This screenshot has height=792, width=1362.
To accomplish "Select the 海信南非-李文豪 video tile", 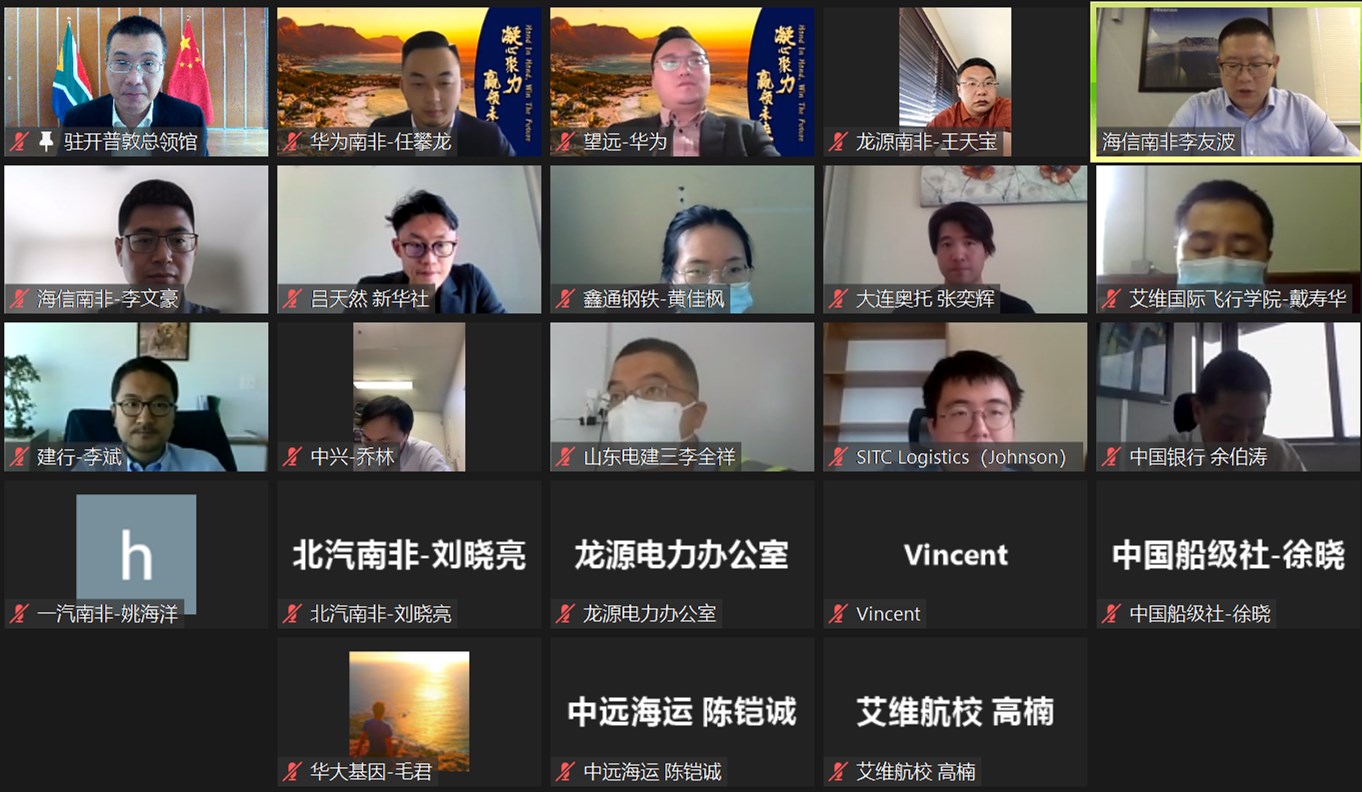I will point(136,239).
